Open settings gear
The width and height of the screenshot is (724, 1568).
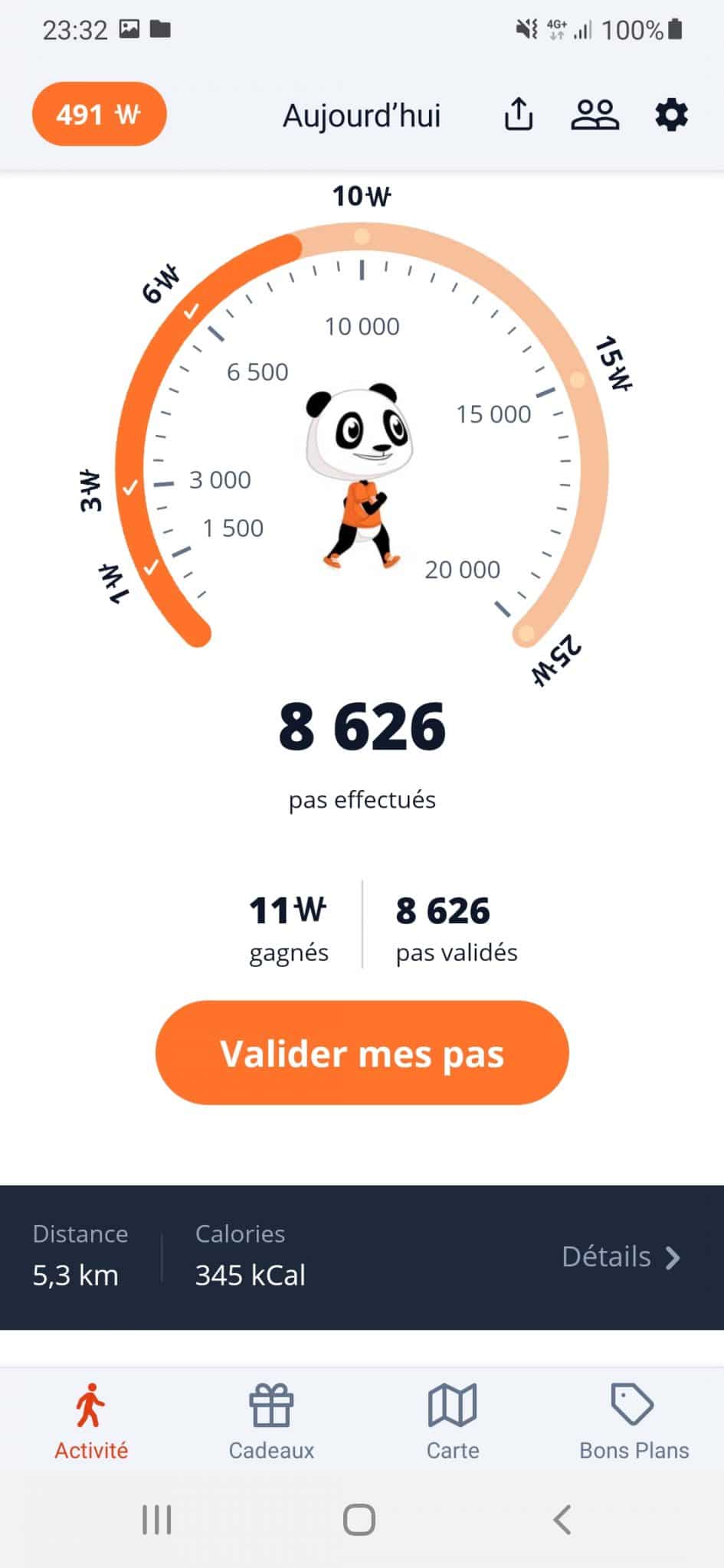(x=671, y=115)
